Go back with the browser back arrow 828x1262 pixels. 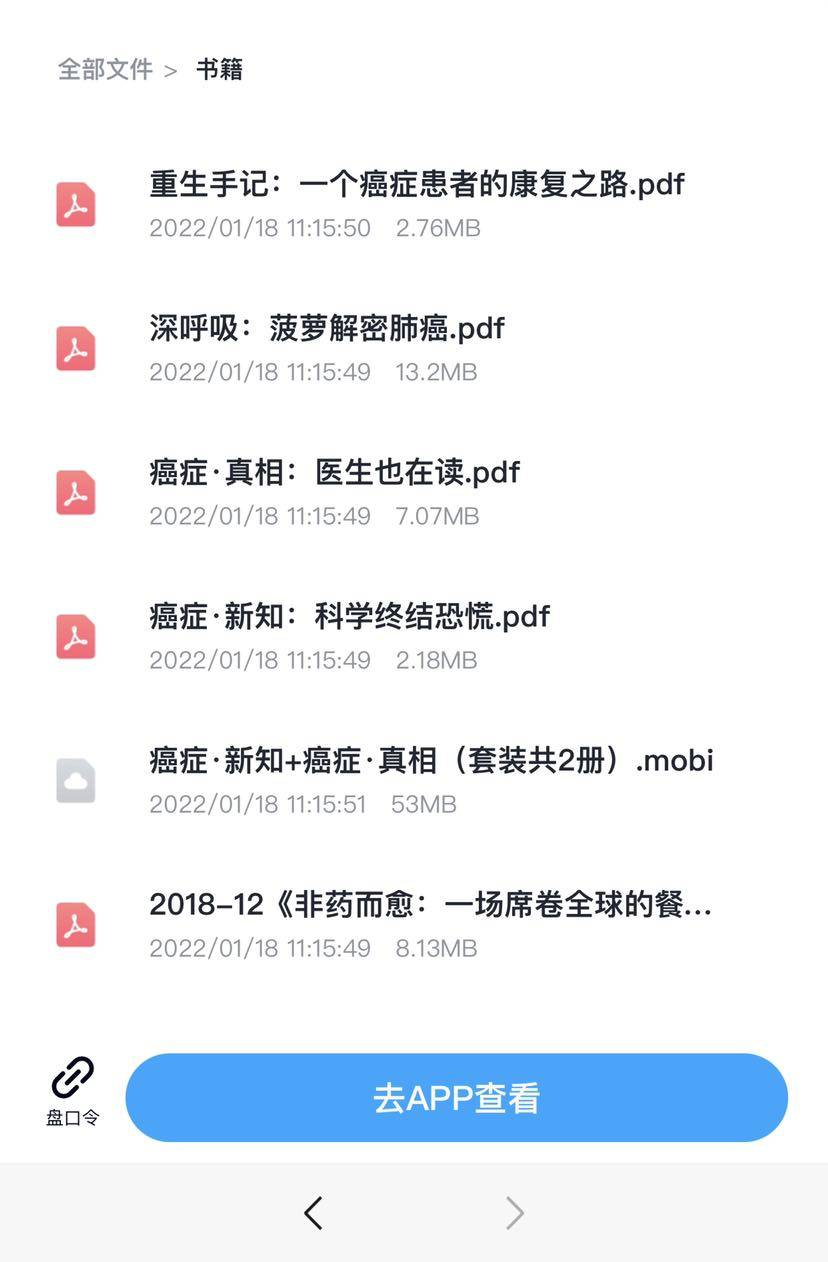click(313, 1213)
